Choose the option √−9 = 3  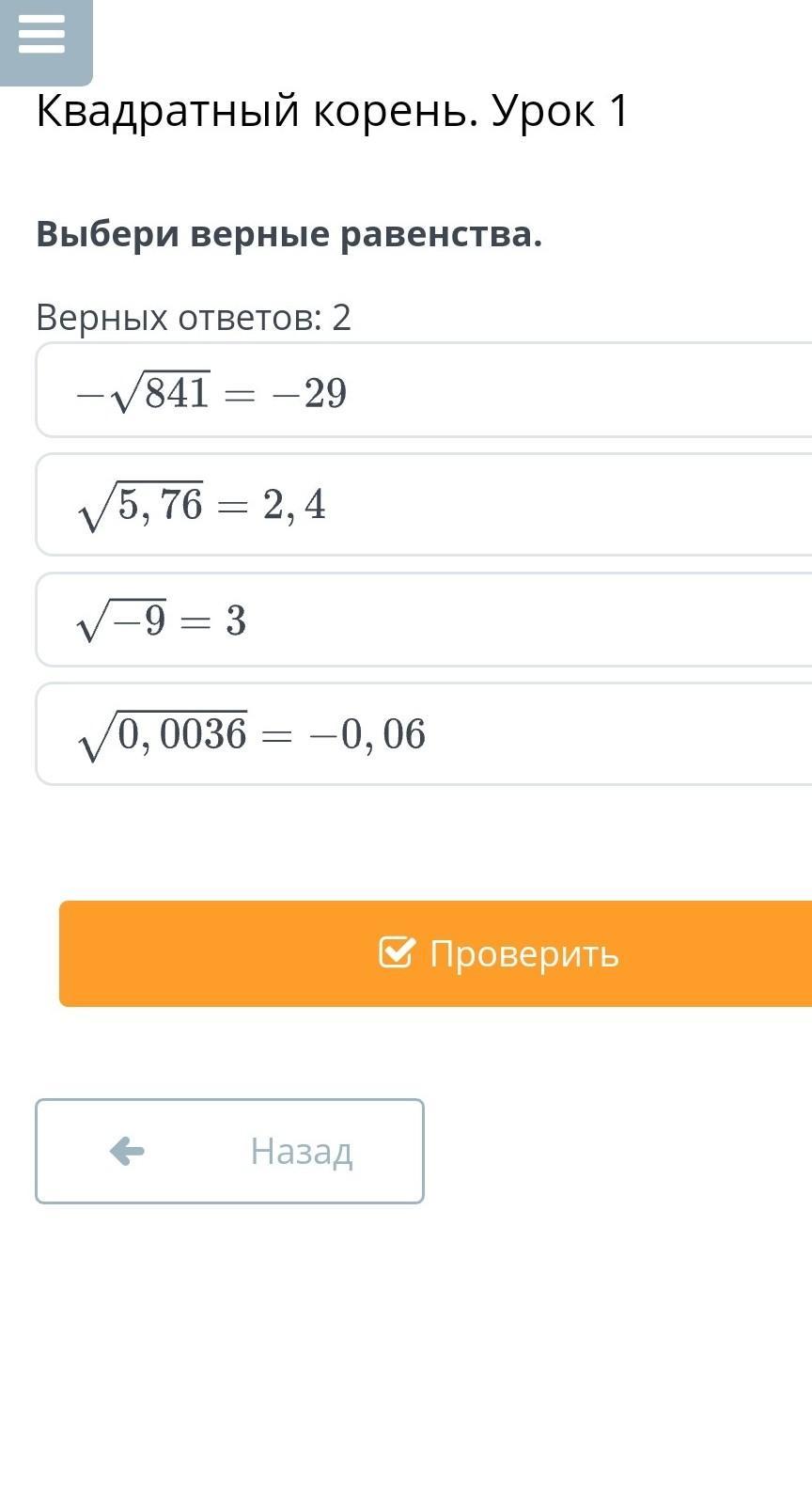pyautogui.click(x=424, y=620)
